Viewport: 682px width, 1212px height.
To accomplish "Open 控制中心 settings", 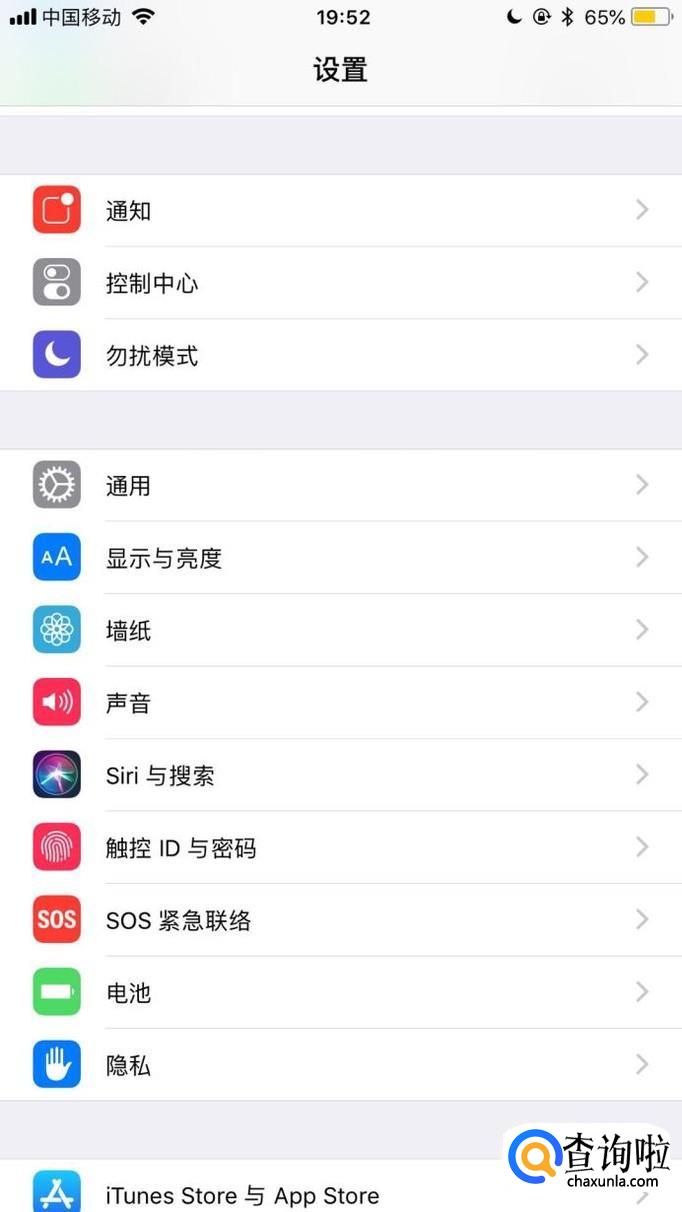I will point(341,283).
